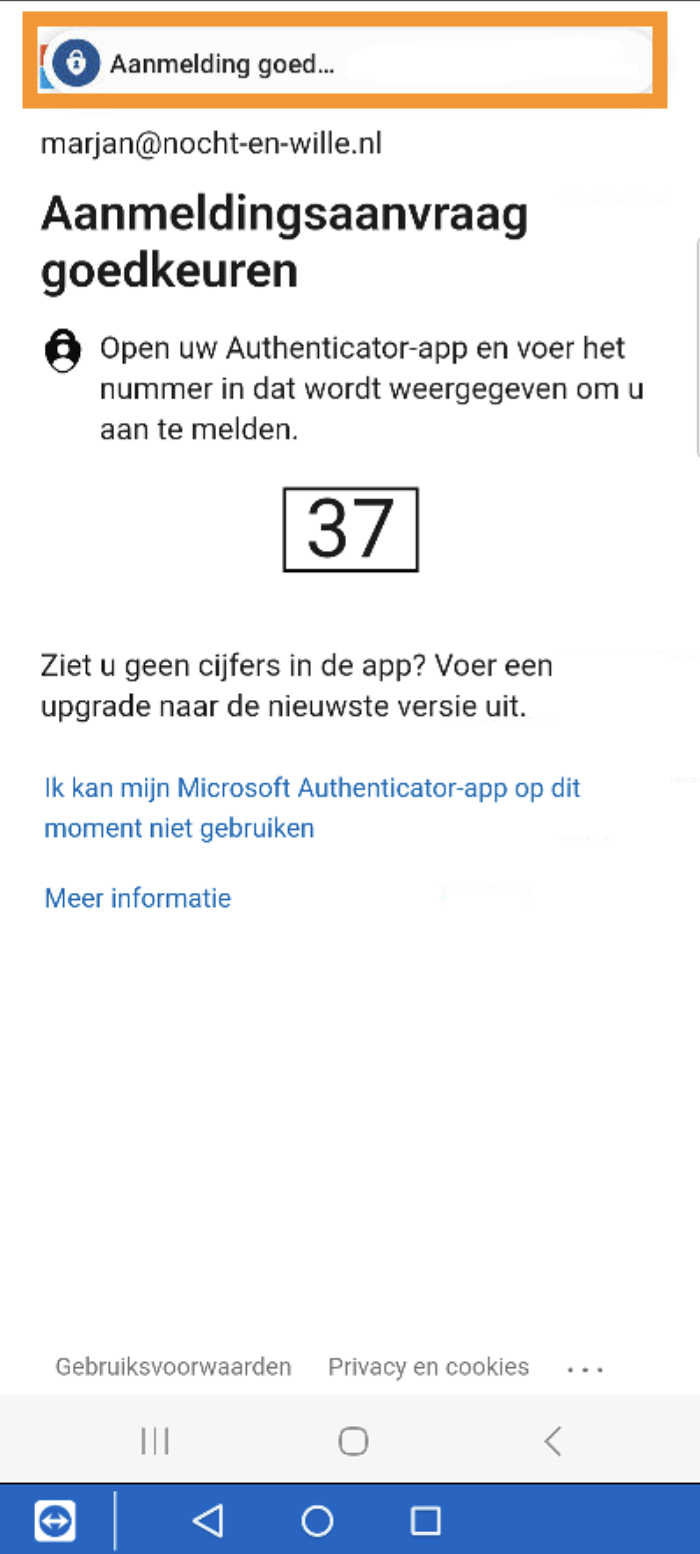The width and height of the screenshot is (700, 1554).
Task: Show recent apps on the phone
Action: coord(155,1440)
